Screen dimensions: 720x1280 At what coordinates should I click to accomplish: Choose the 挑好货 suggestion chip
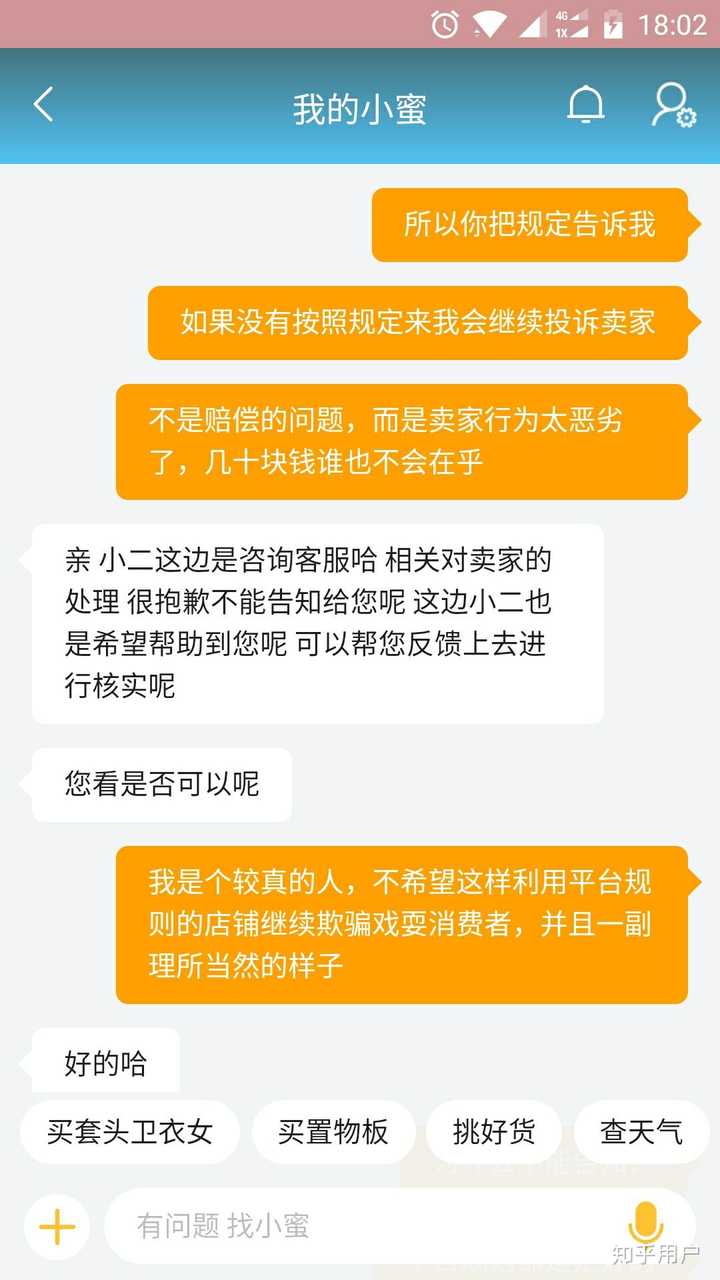[494, 1132]
